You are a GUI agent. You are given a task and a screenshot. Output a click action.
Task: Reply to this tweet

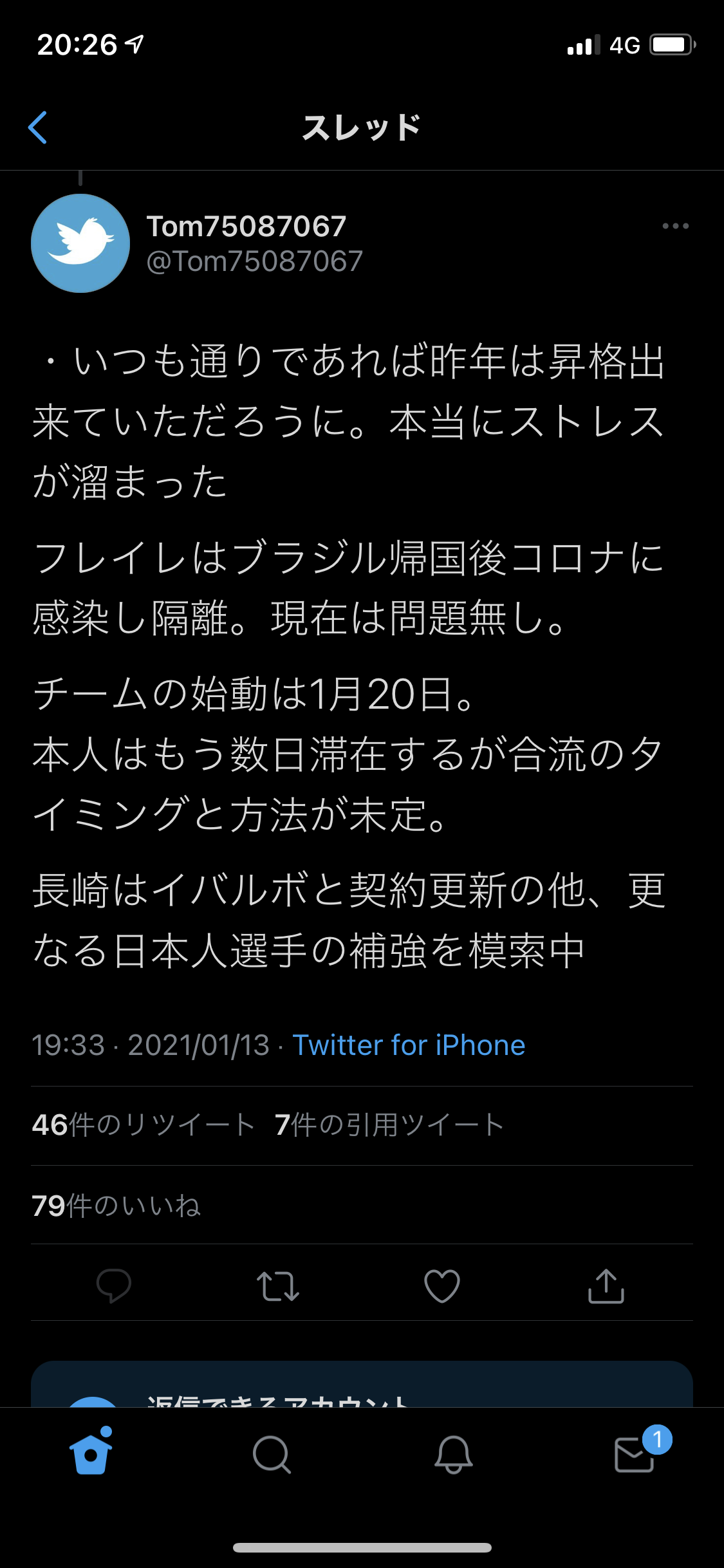pos(114,1285)
